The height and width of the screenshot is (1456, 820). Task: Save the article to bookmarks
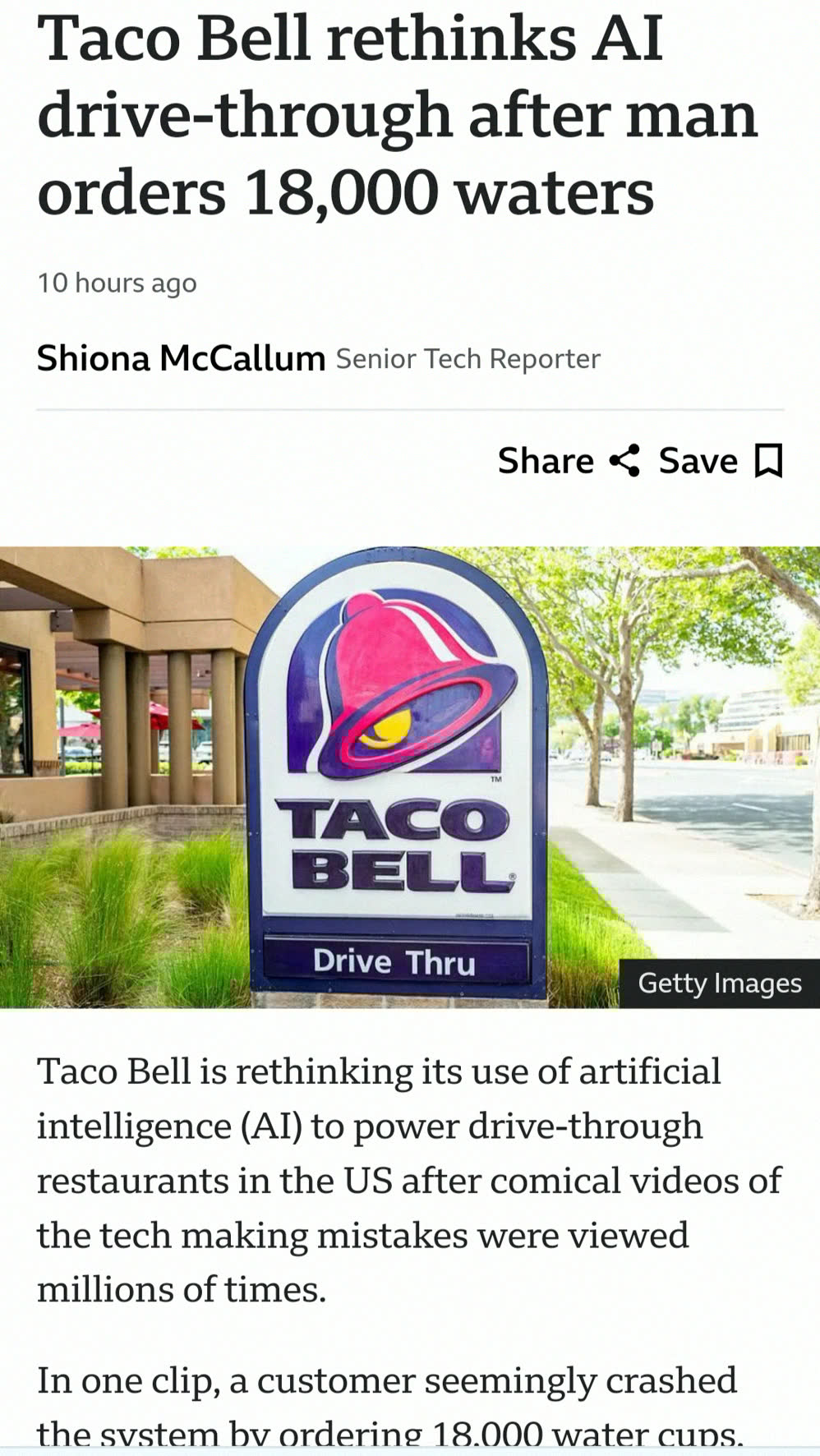(x=721, y=460)
